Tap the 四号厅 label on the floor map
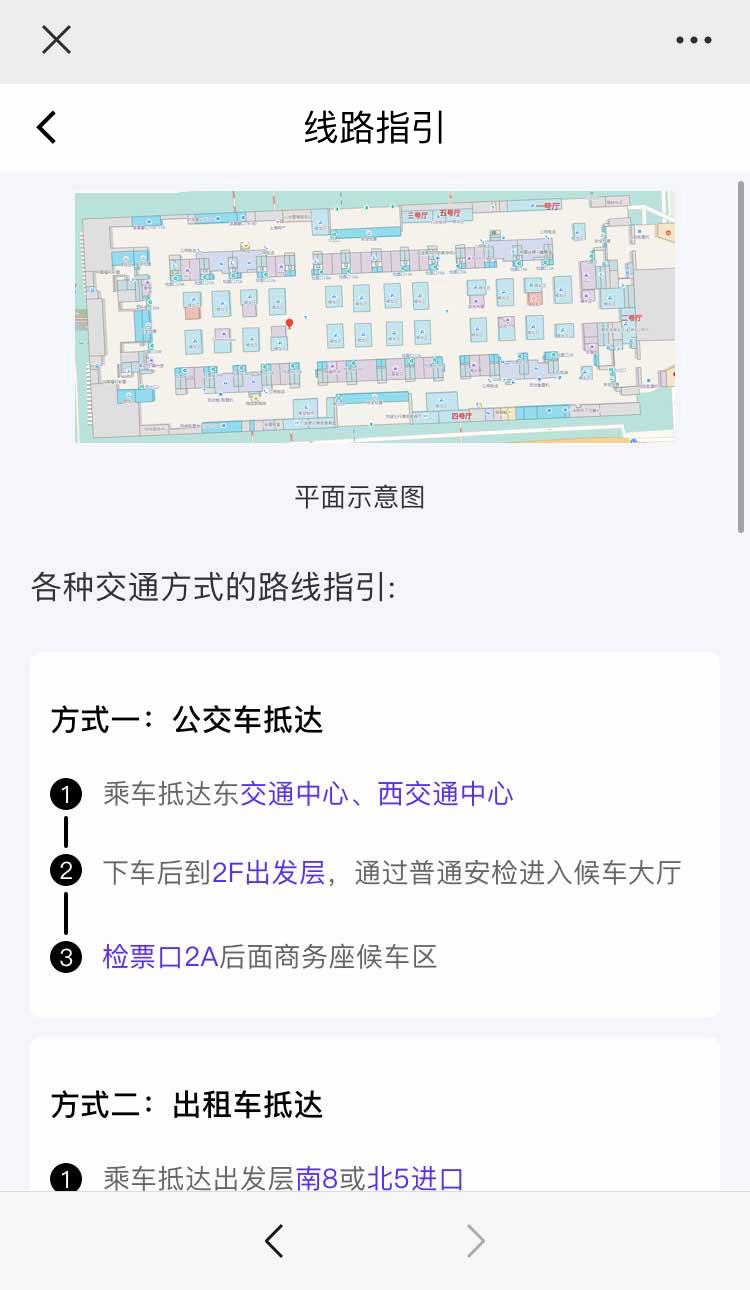The height and width of the screenshot is (1290, 750). (464, 415)
